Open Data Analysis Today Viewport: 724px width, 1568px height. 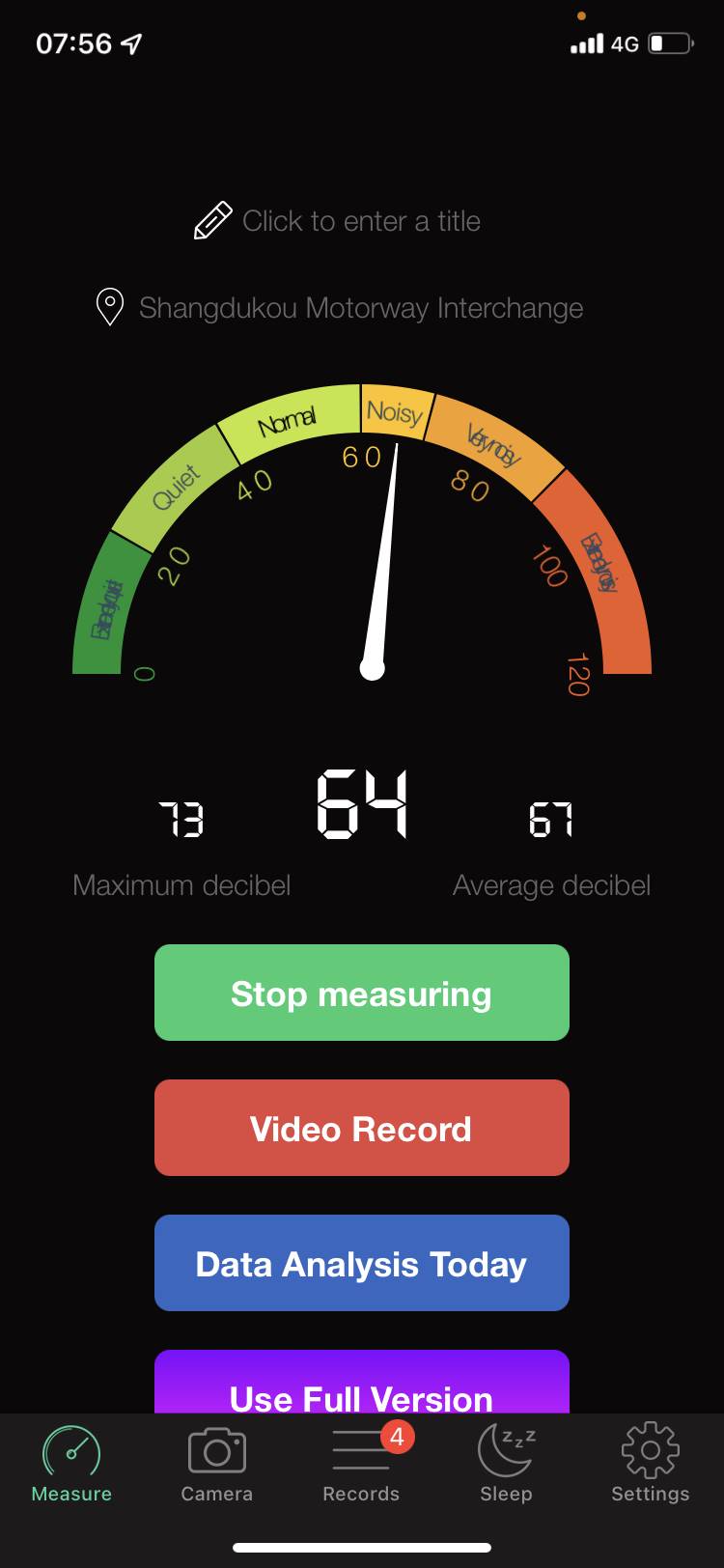point(361,1263)
